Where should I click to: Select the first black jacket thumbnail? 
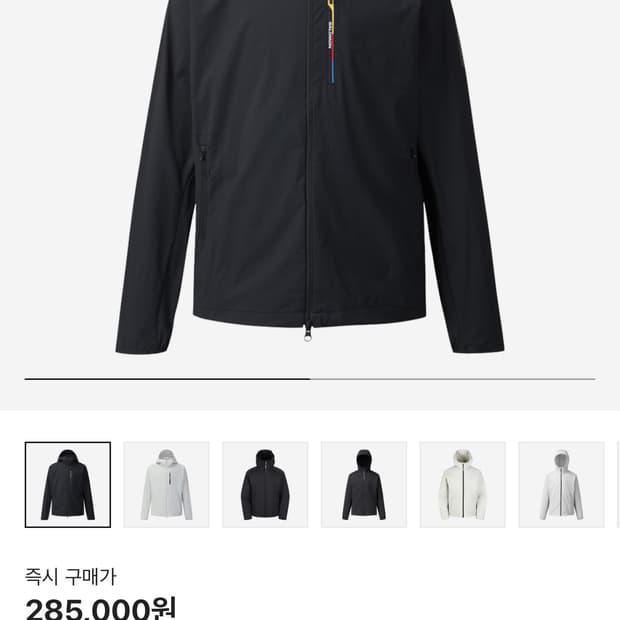(68, 485)
